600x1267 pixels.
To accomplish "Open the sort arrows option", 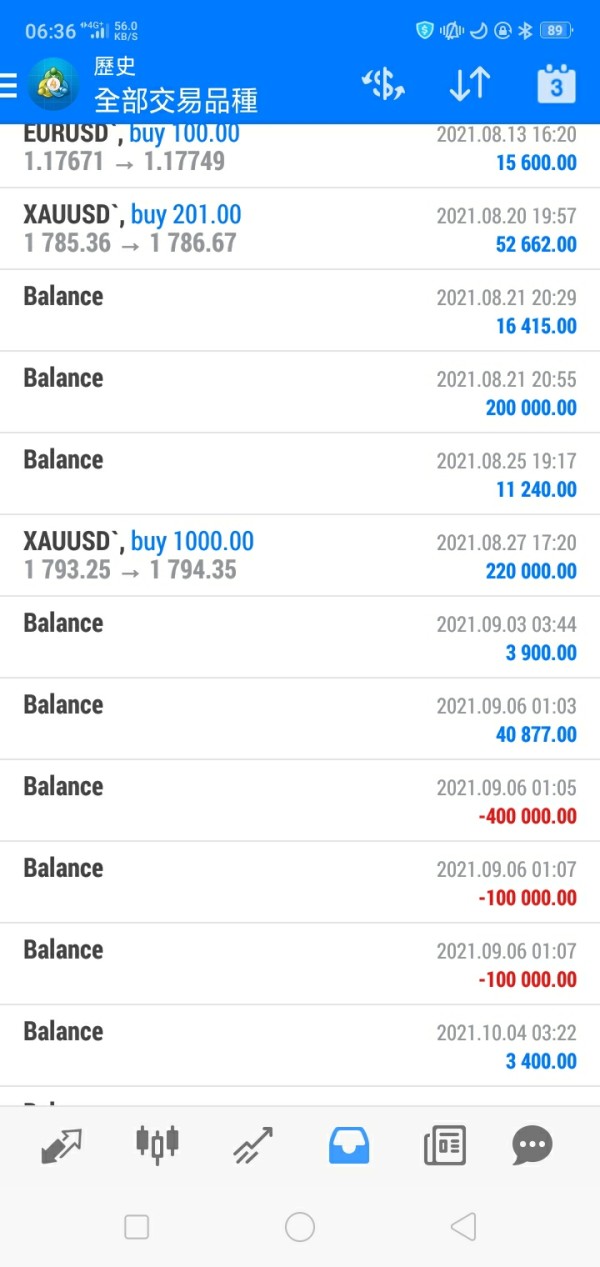I will coord(469,85).
